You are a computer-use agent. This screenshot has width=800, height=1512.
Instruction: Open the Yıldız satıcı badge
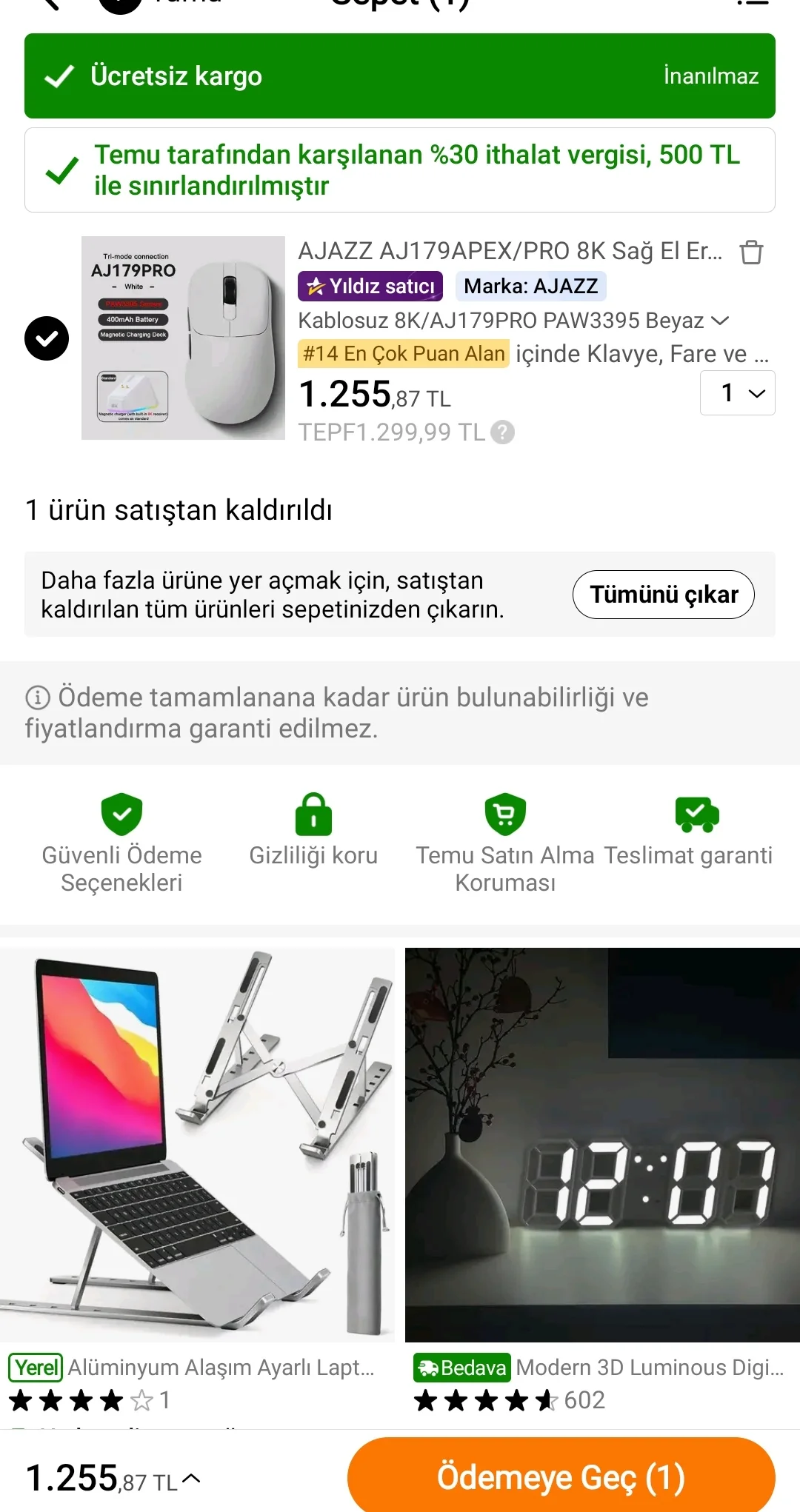tap(370, 287)
